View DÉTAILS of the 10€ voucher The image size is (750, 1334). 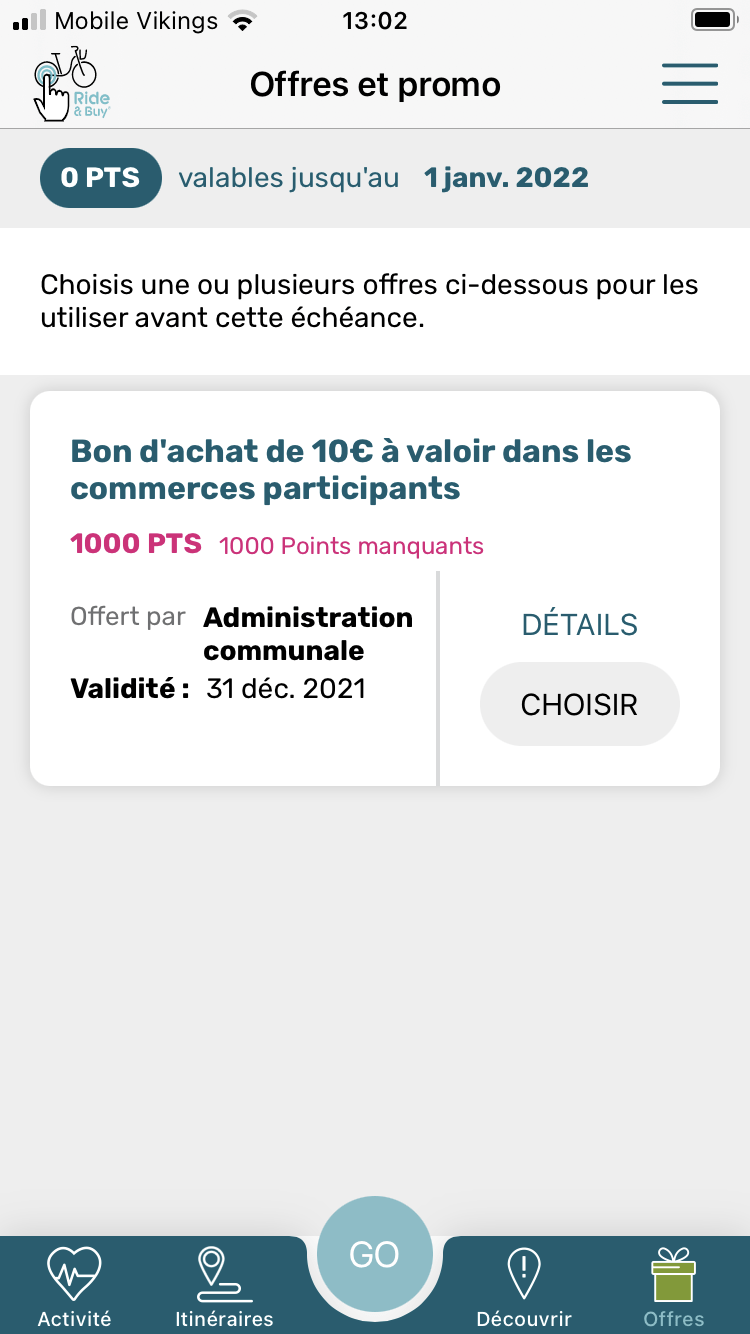tap(579, 625)
